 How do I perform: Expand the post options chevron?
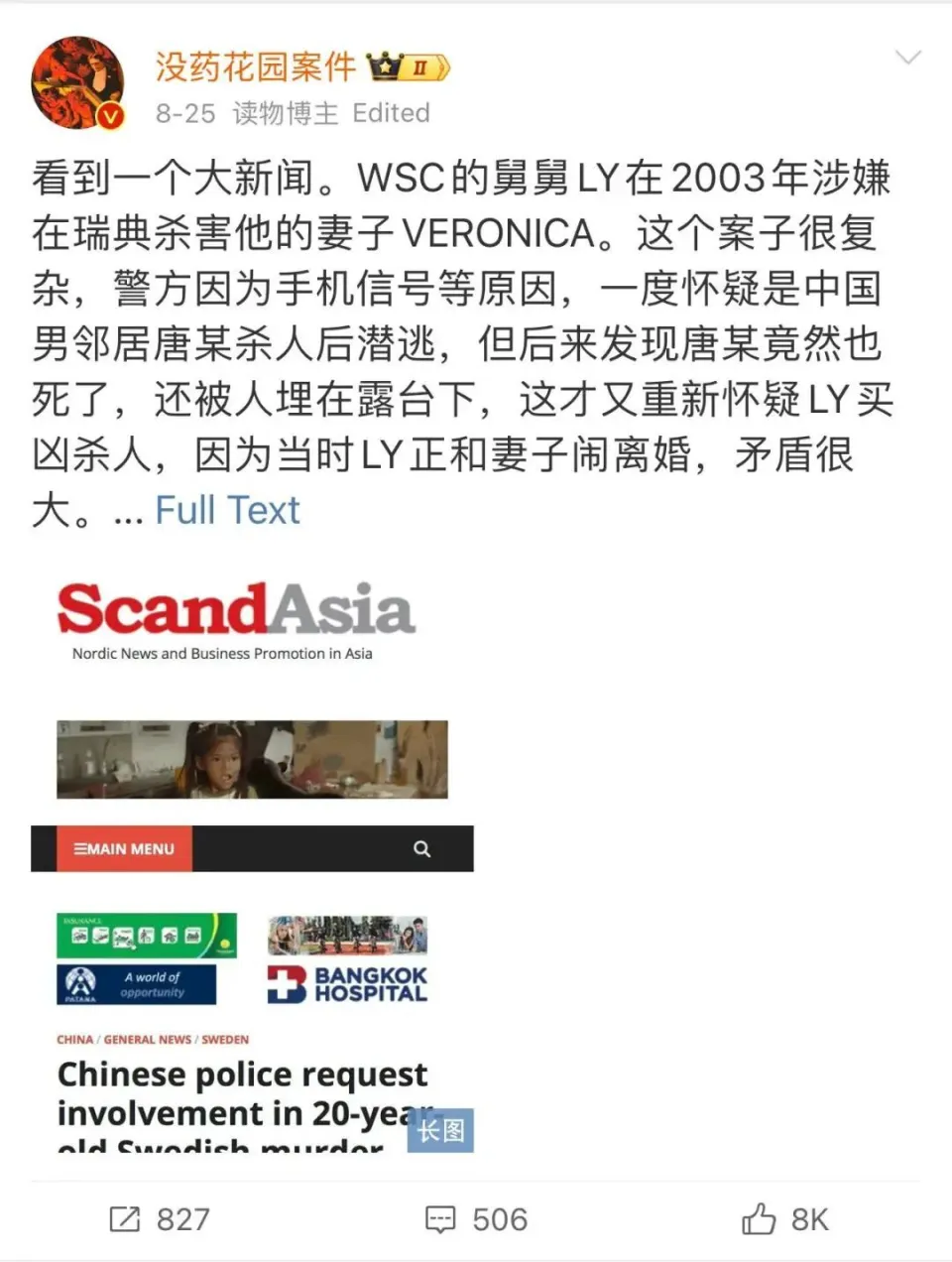click(907, 59)
